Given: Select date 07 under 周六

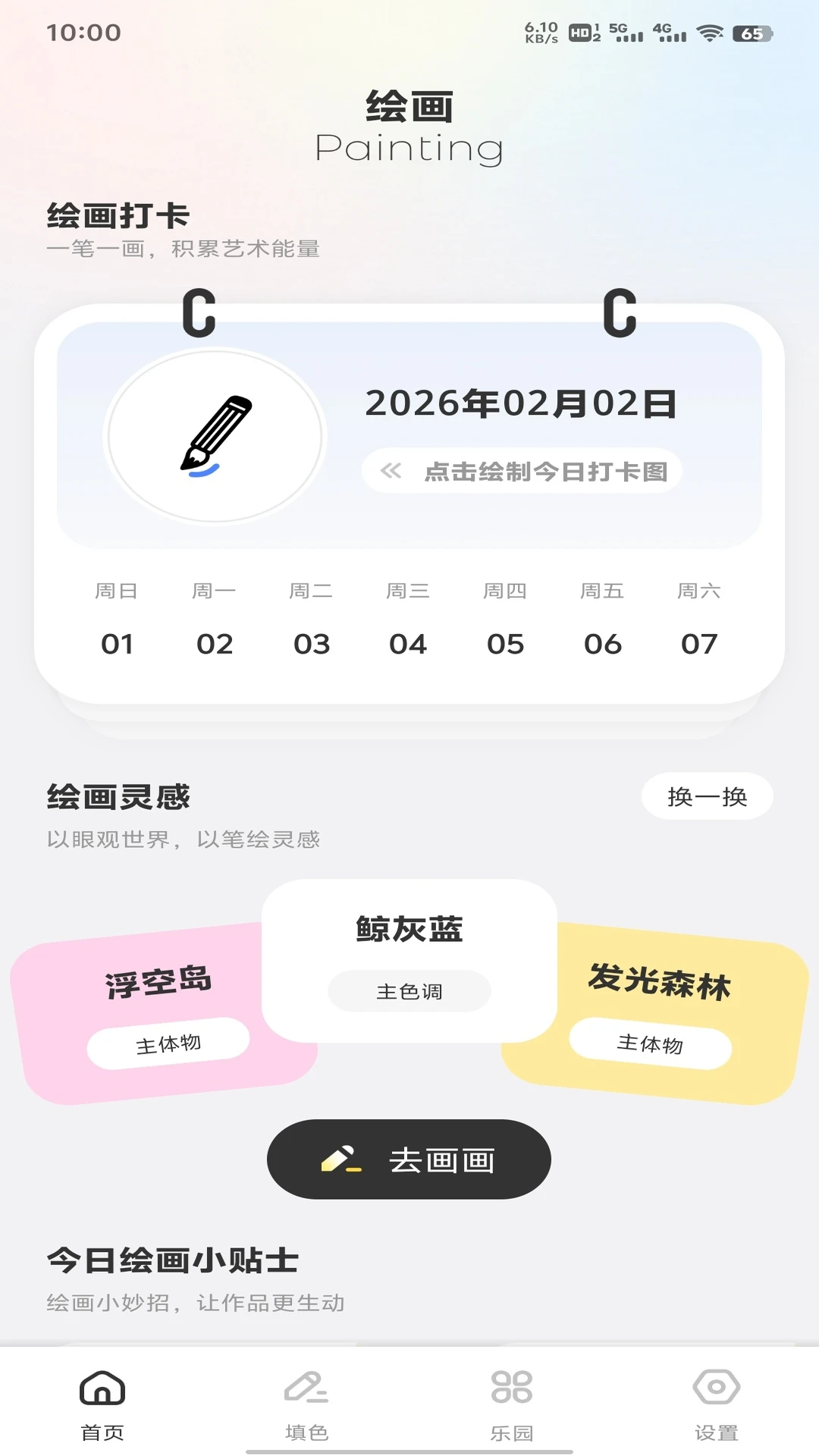Looking at the screenshot, I should click(x=701, y=644).
